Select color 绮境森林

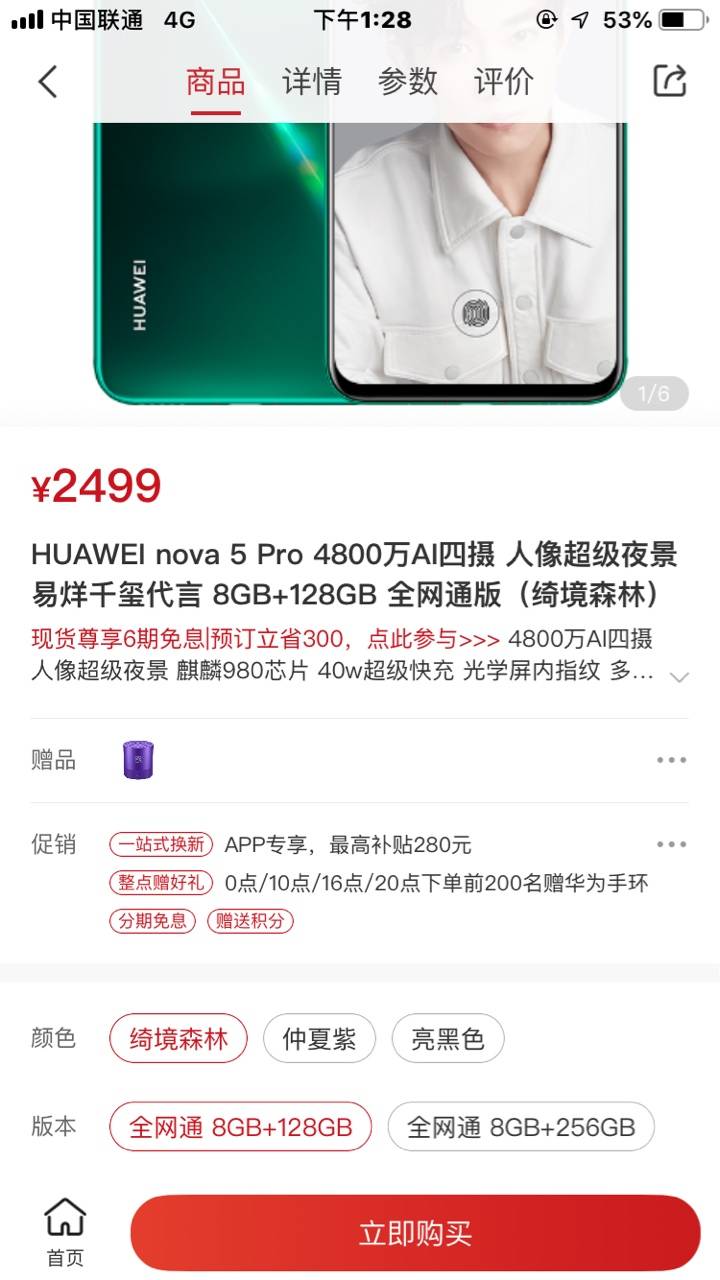pos(178,1039)
